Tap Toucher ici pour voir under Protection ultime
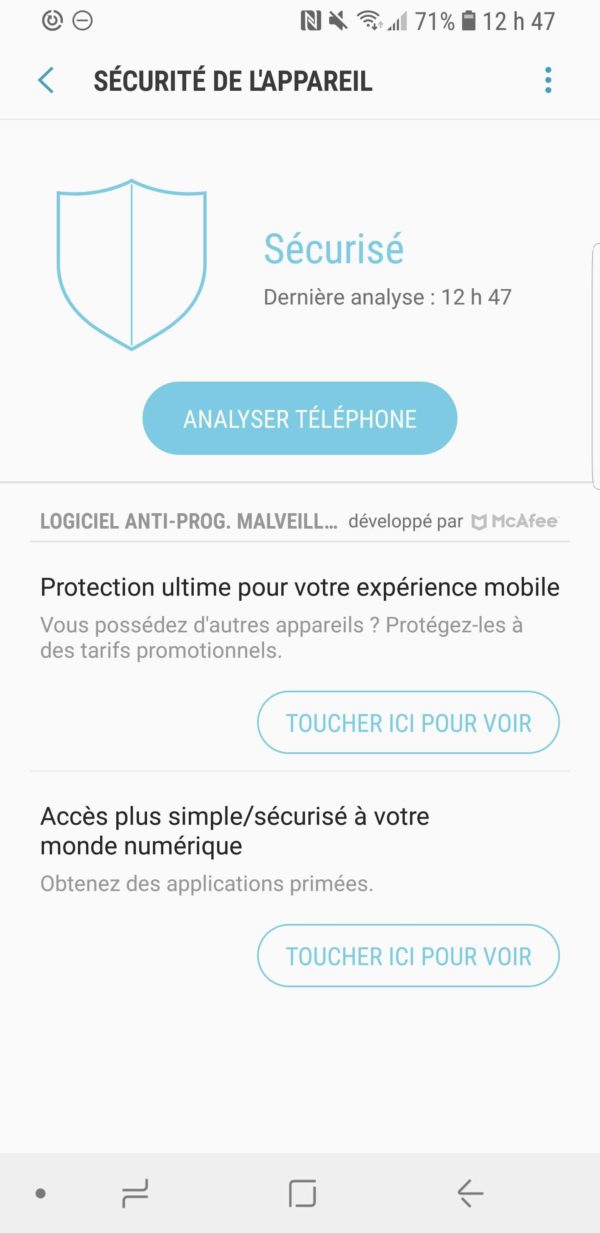The width and height of the screenshot is (600, 1233). tap(408, 723)
